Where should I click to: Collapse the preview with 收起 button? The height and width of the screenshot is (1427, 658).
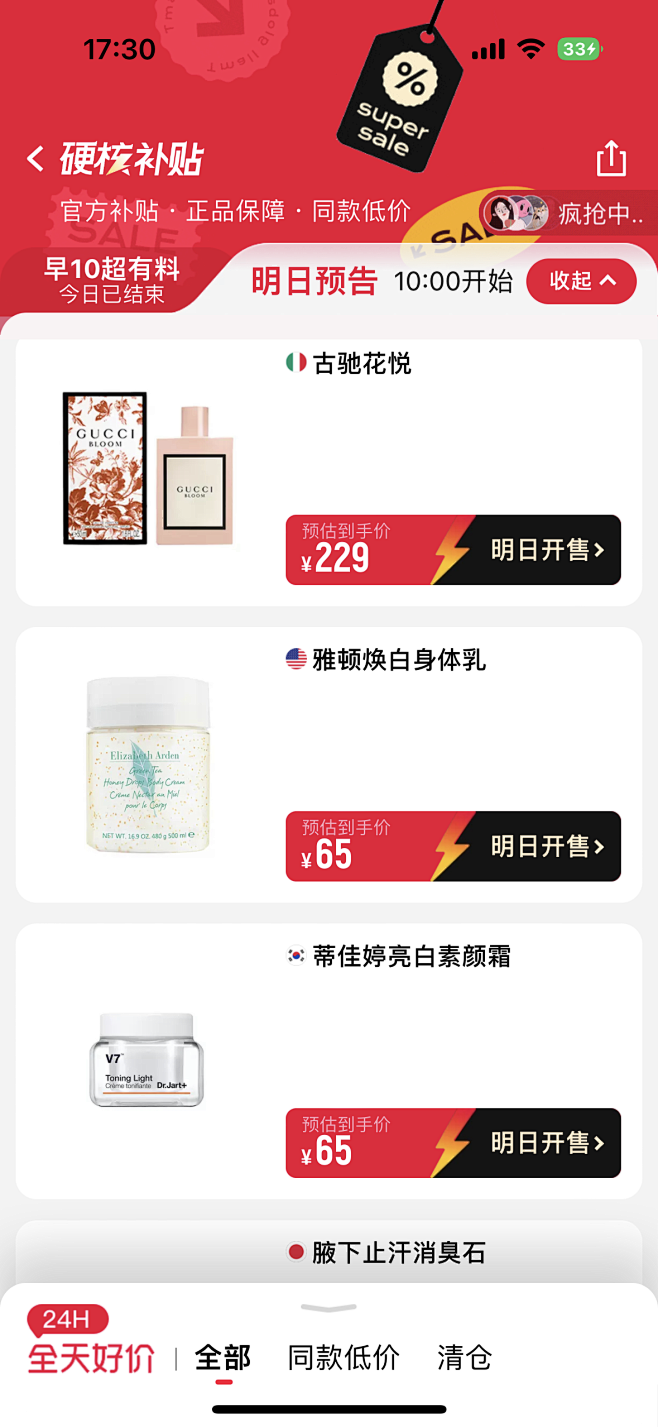pos(581,281)
